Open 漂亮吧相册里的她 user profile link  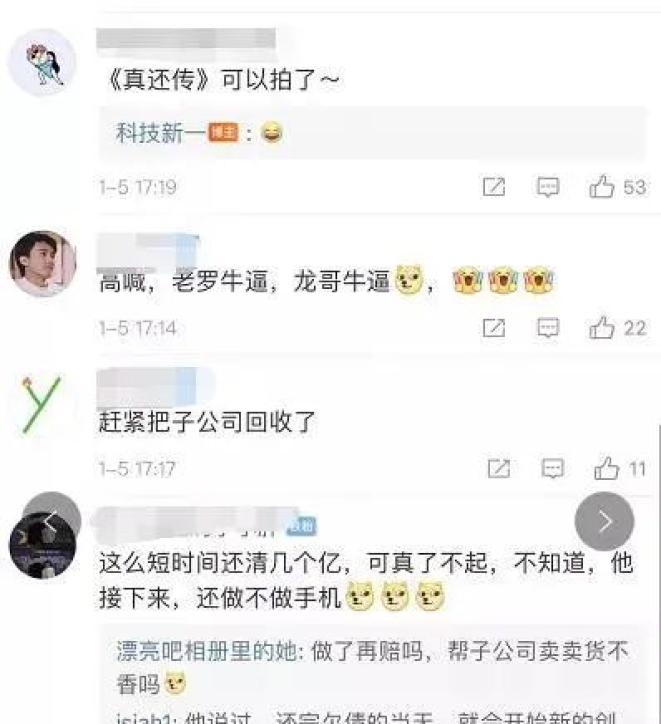(207, 652)
